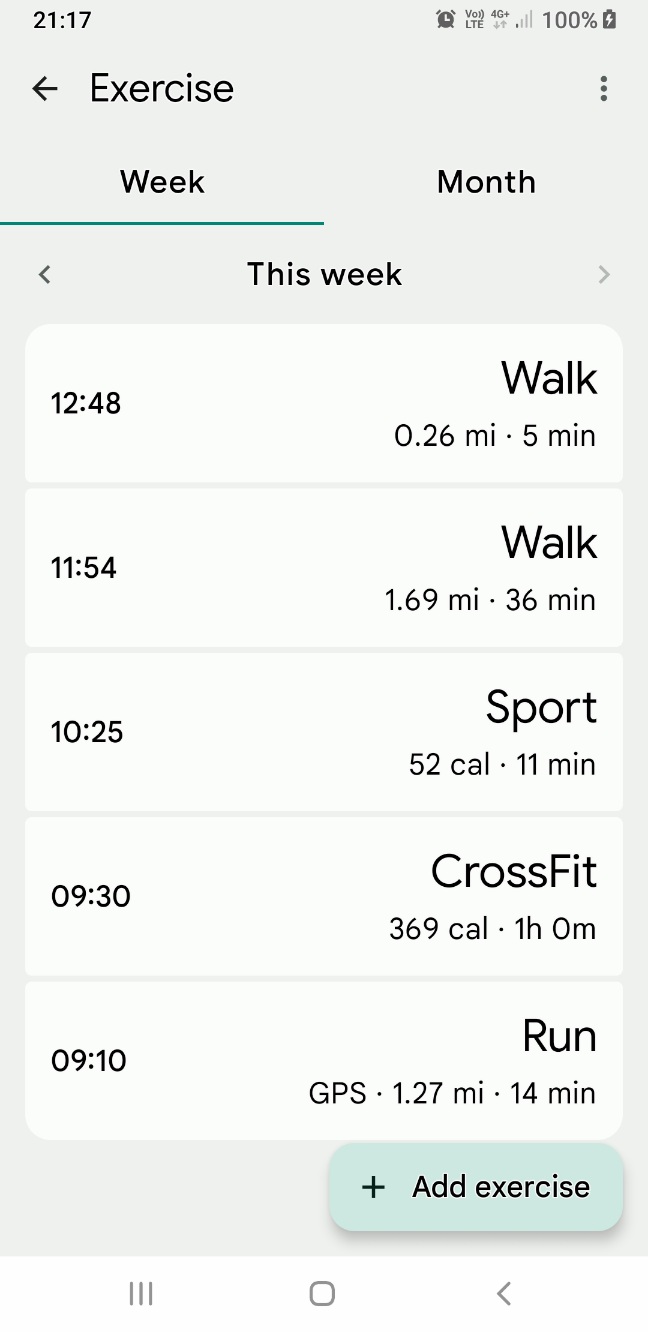This screenshot has width=648, height=1332.
Task: Open the 11:54 Walk entry
Action: point(324,567)
